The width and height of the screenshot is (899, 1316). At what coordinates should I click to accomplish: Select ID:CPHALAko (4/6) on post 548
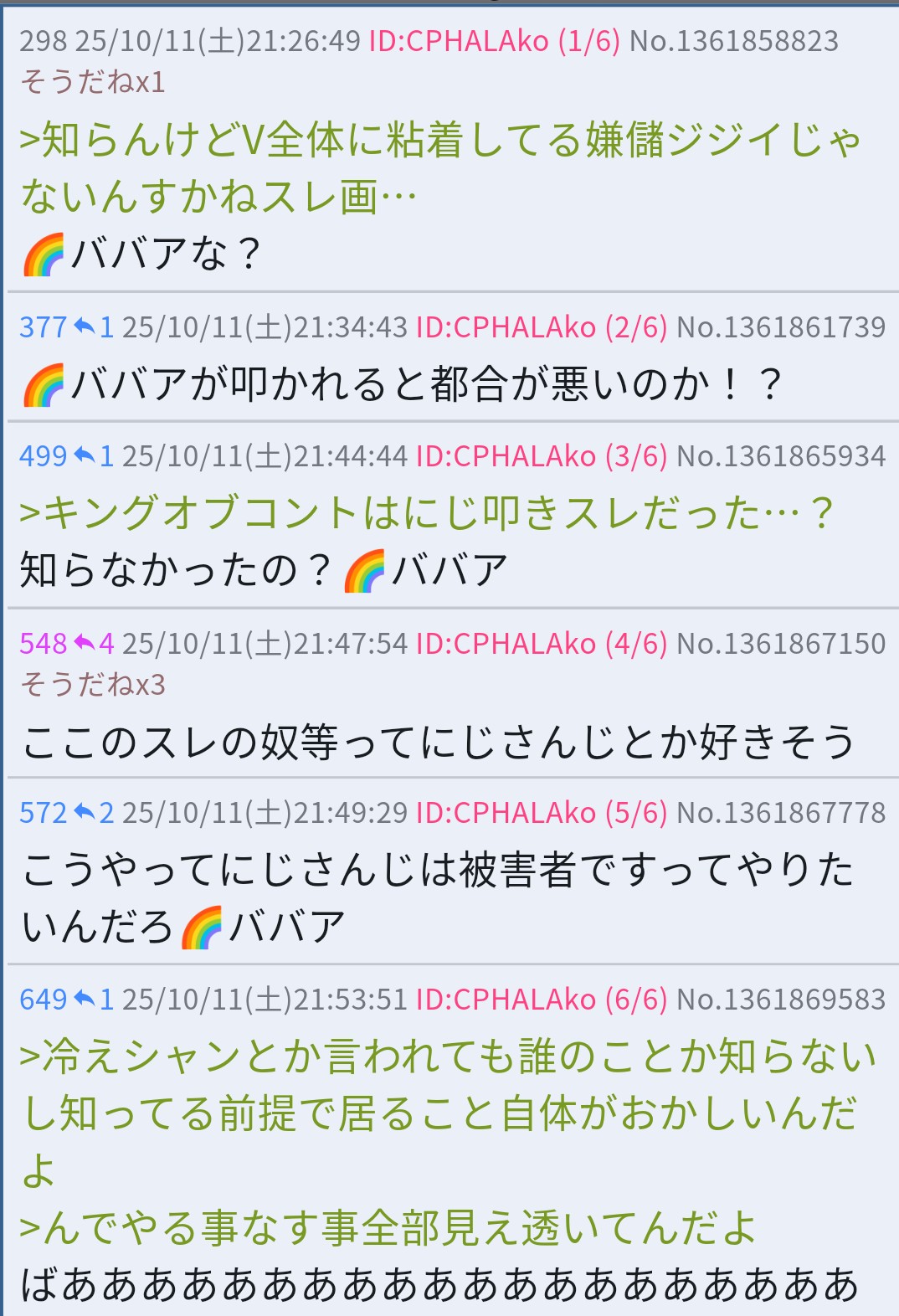[541, 644]
